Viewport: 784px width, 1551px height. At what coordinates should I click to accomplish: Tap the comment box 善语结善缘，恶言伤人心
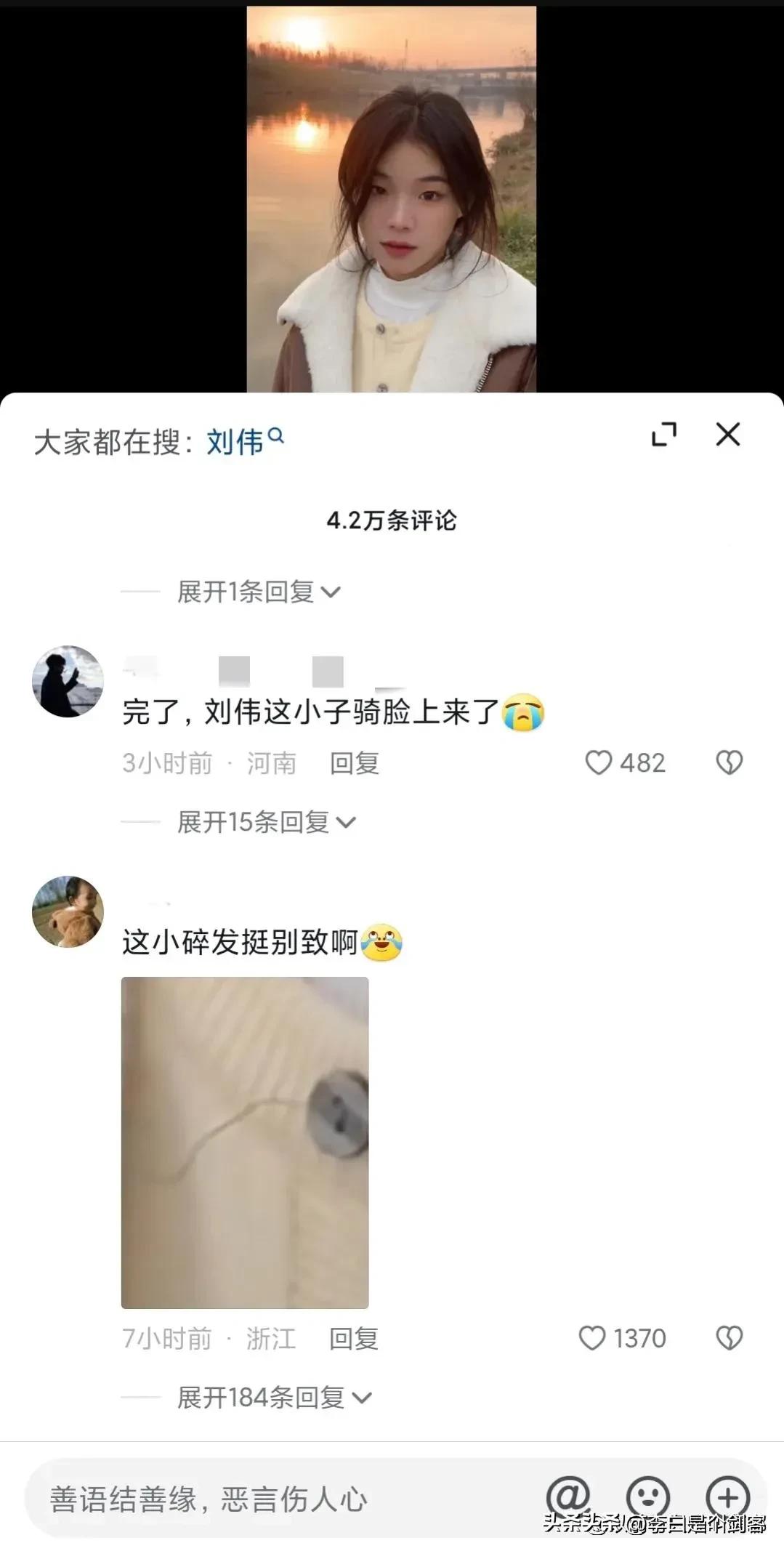tap(276, 1499)
